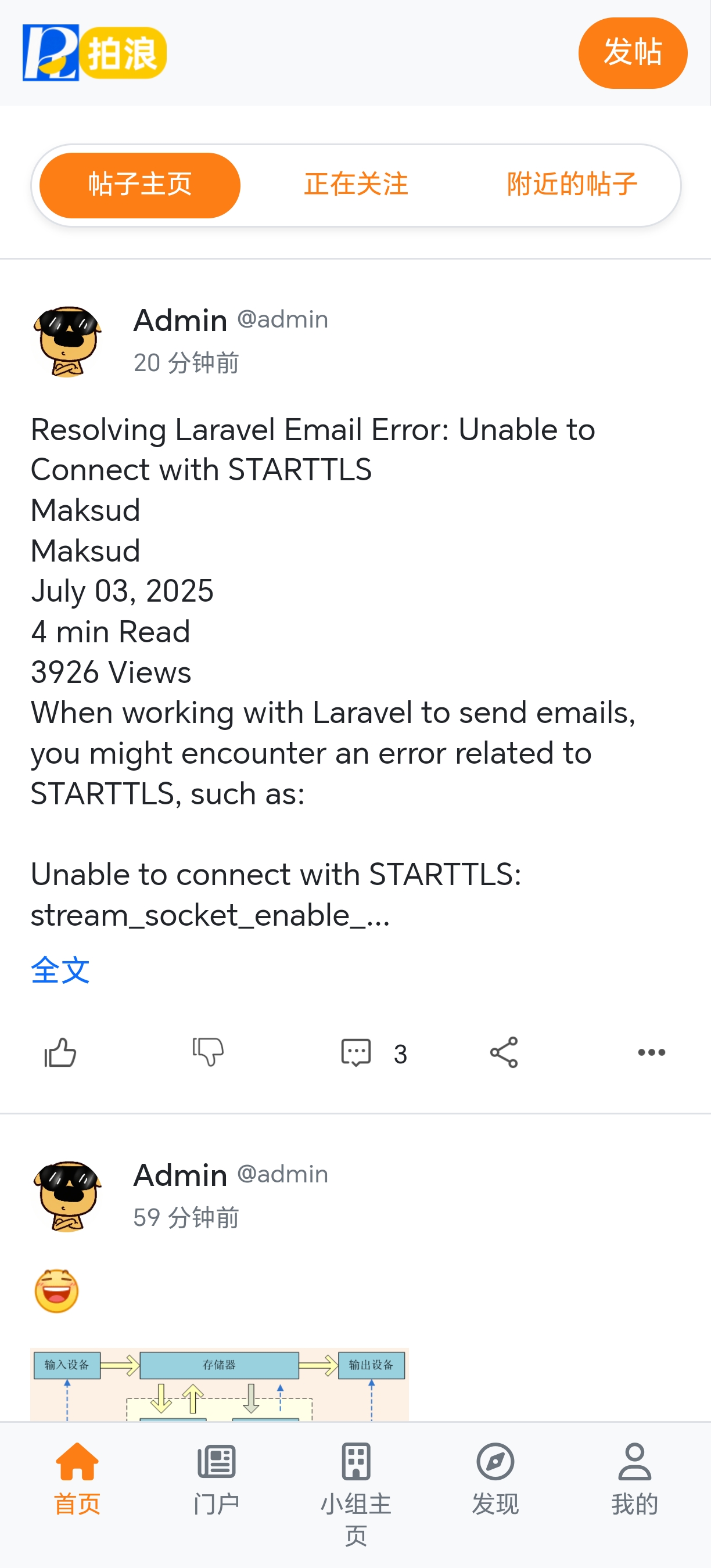Like the Laravel Email Error post
This screenshot has width=711, height=1568.
(60, 1052)
